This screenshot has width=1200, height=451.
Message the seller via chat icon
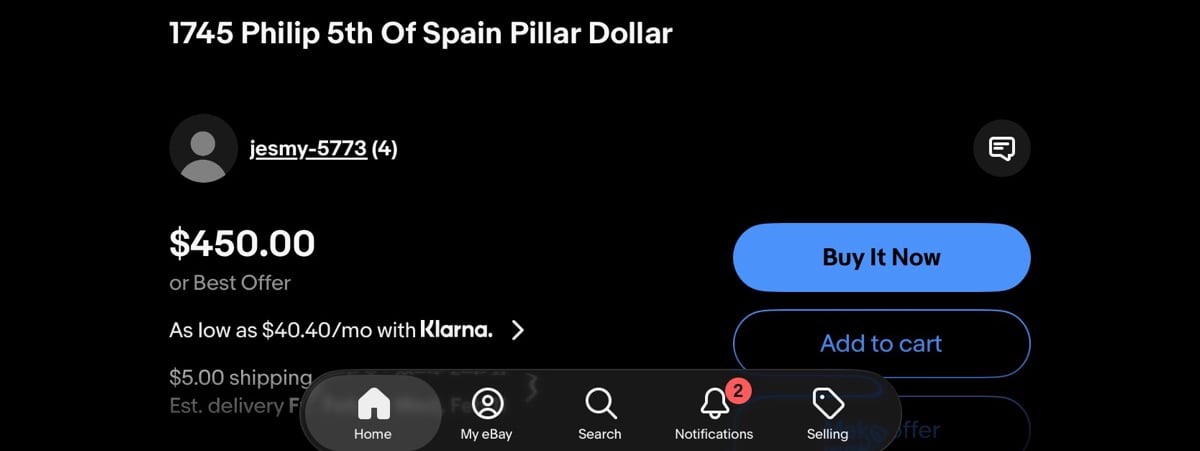[x=1001, y=149]
